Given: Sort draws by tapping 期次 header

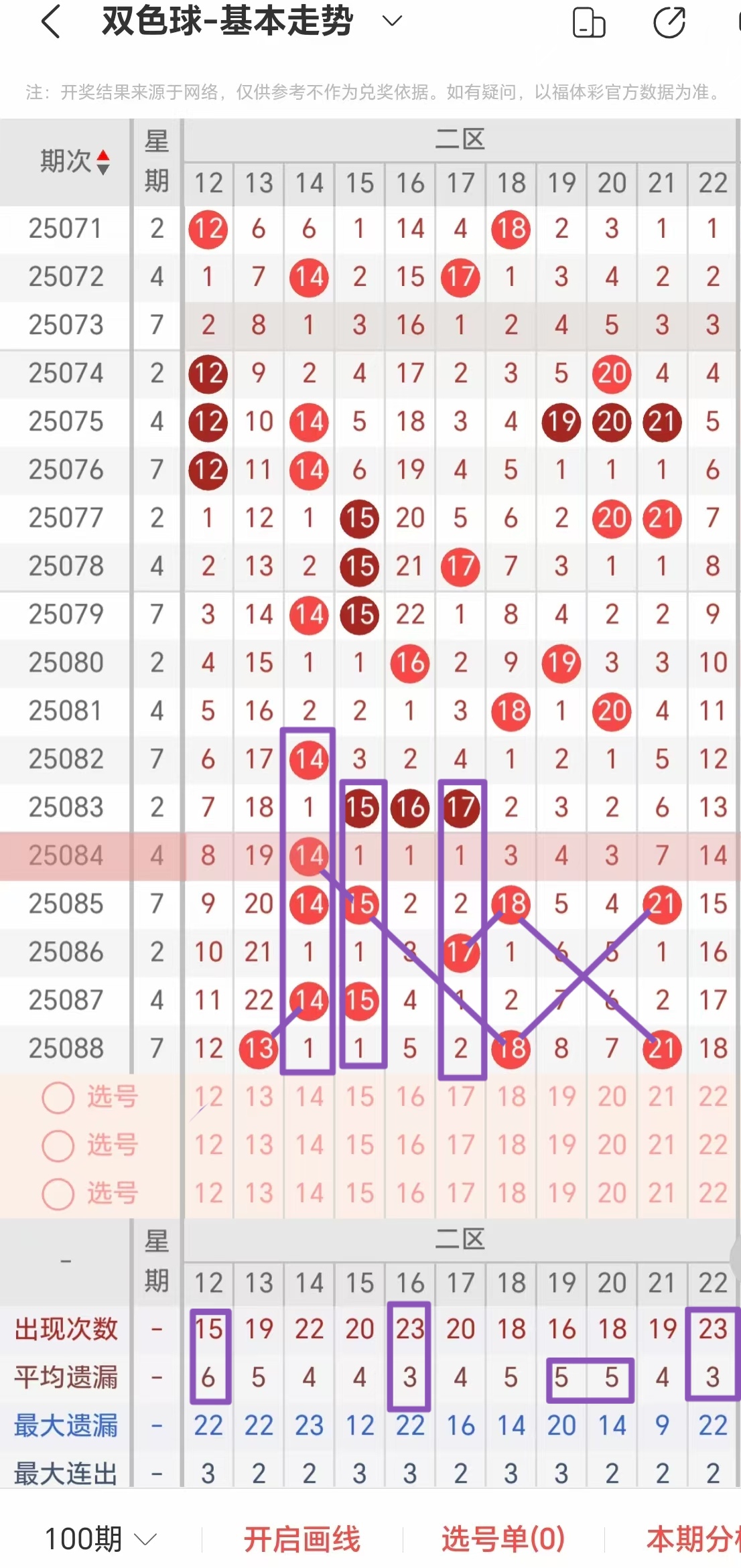Looking at the screenshot, I should 74,161.
